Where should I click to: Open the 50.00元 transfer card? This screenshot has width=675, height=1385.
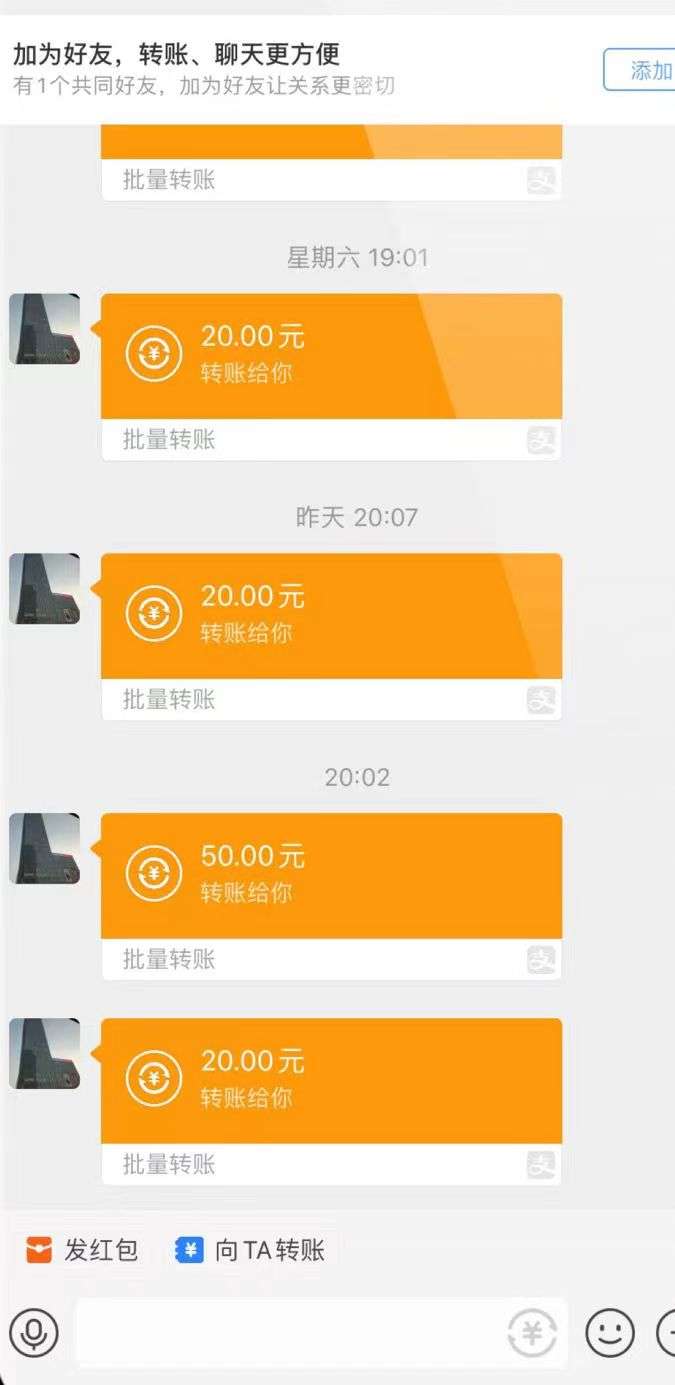[331, 897]
